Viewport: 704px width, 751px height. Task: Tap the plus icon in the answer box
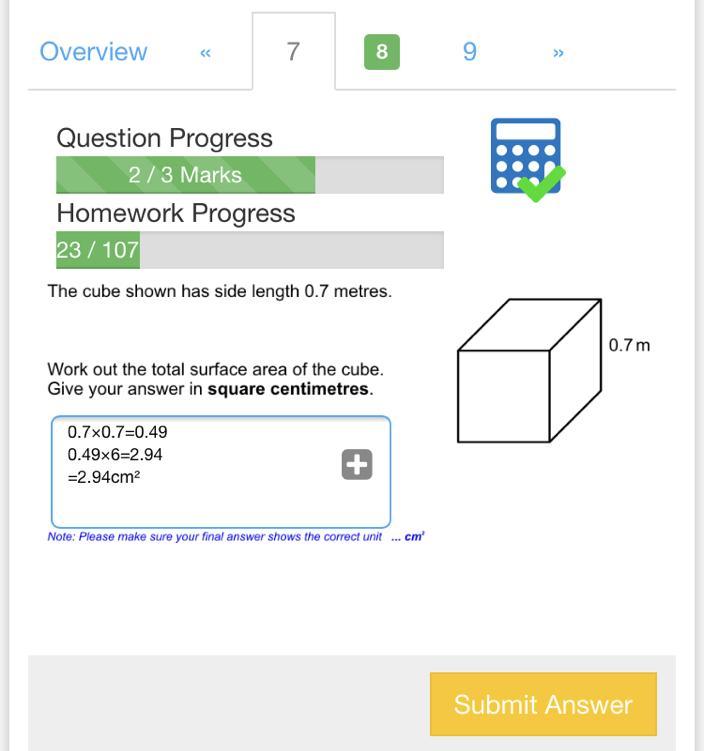(x=357, y=465)
